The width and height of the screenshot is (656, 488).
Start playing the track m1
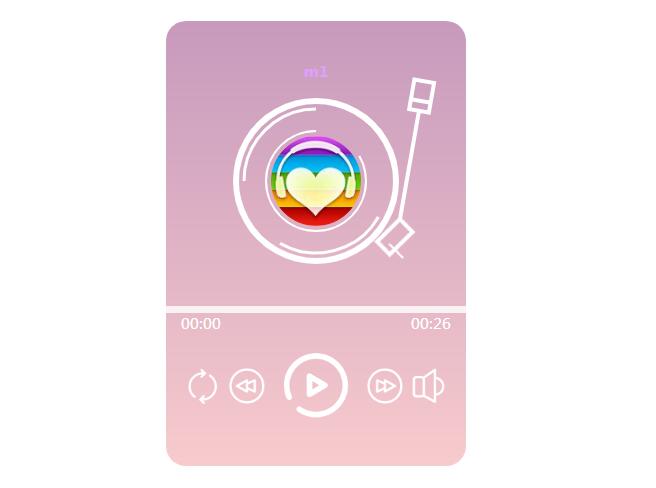(x=316, y=385)
